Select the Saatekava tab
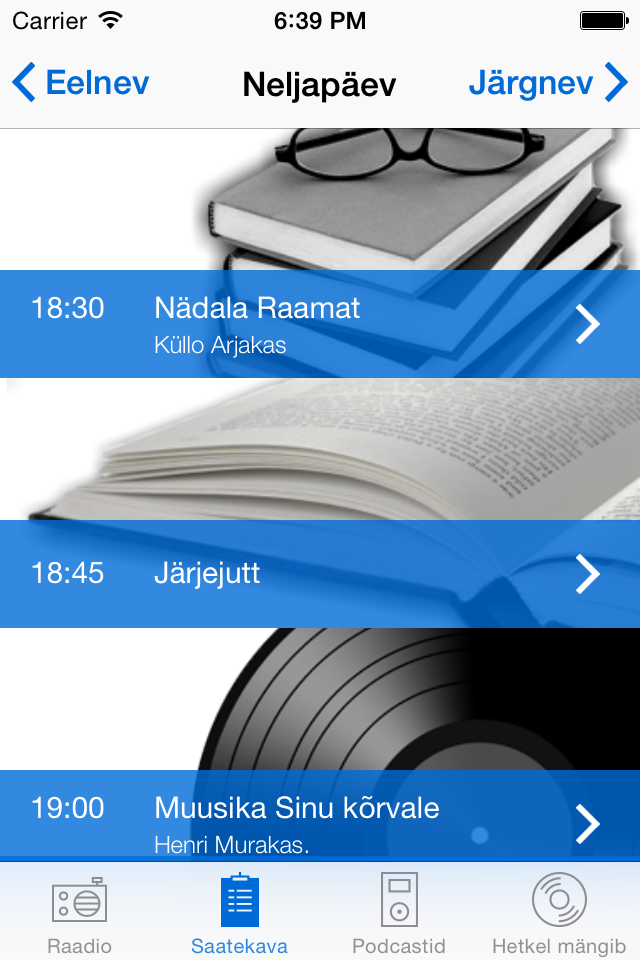640x960 pixels. coord(239,912)
